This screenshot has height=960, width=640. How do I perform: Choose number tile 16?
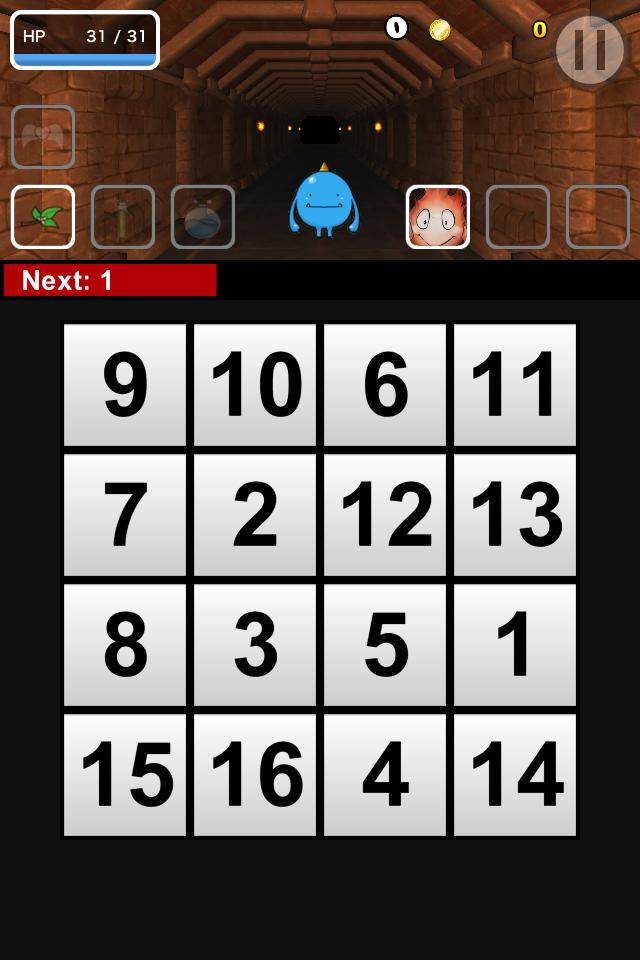pos(255,775)
